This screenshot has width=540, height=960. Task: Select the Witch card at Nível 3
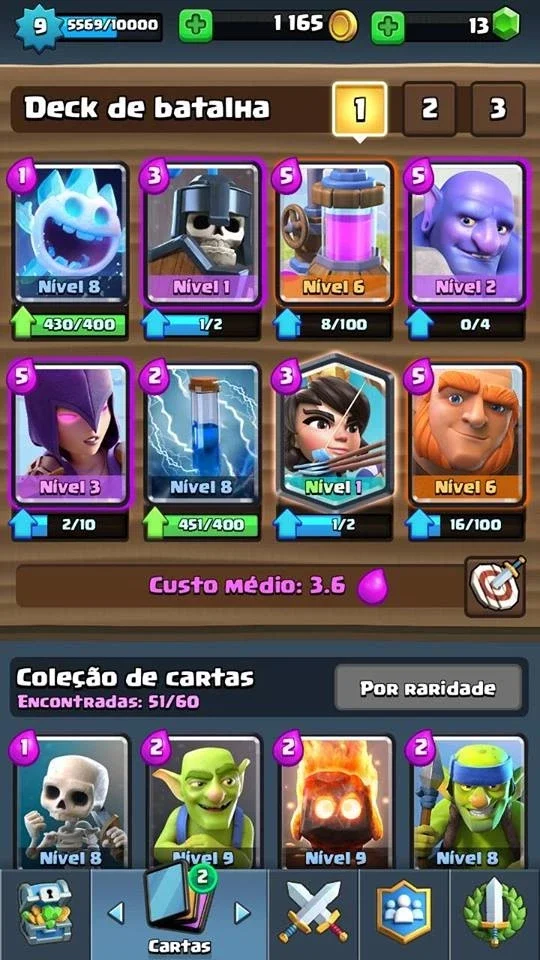click(x=70, y=433)
